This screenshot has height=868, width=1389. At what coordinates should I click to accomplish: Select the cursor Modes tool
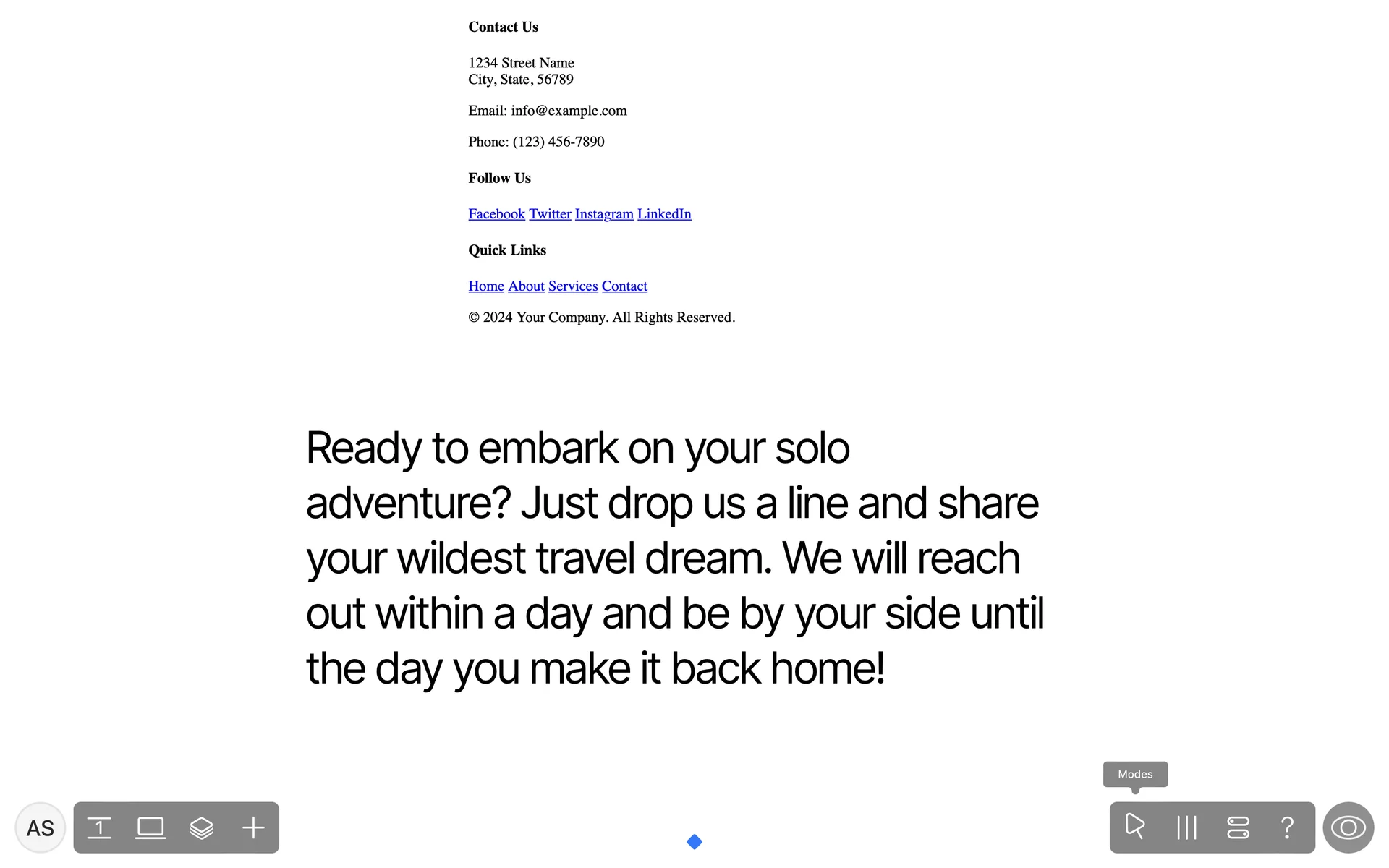1135,827
